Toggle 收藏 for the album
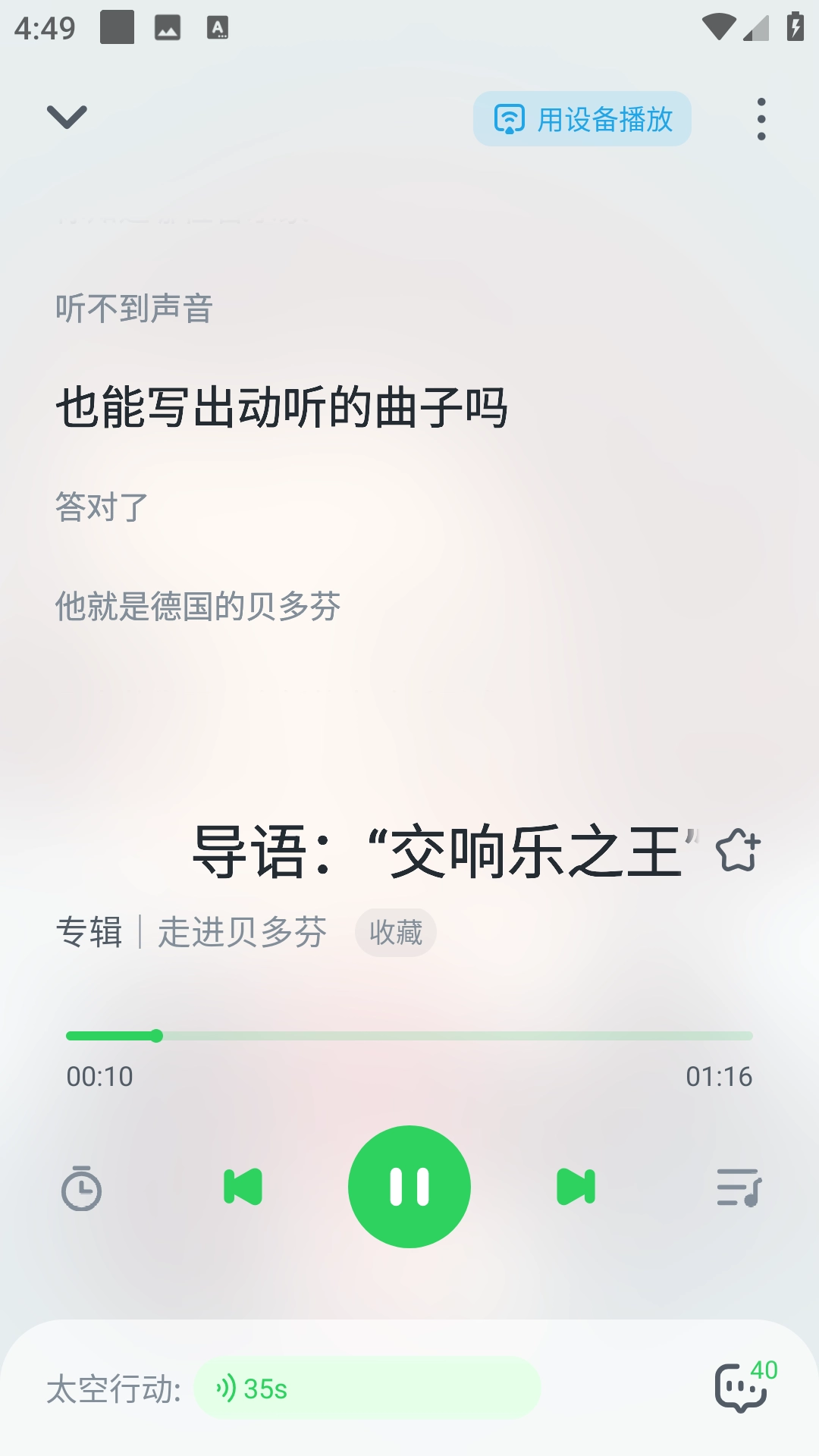The image size is (819, 1456). click(x=396, y=933)
